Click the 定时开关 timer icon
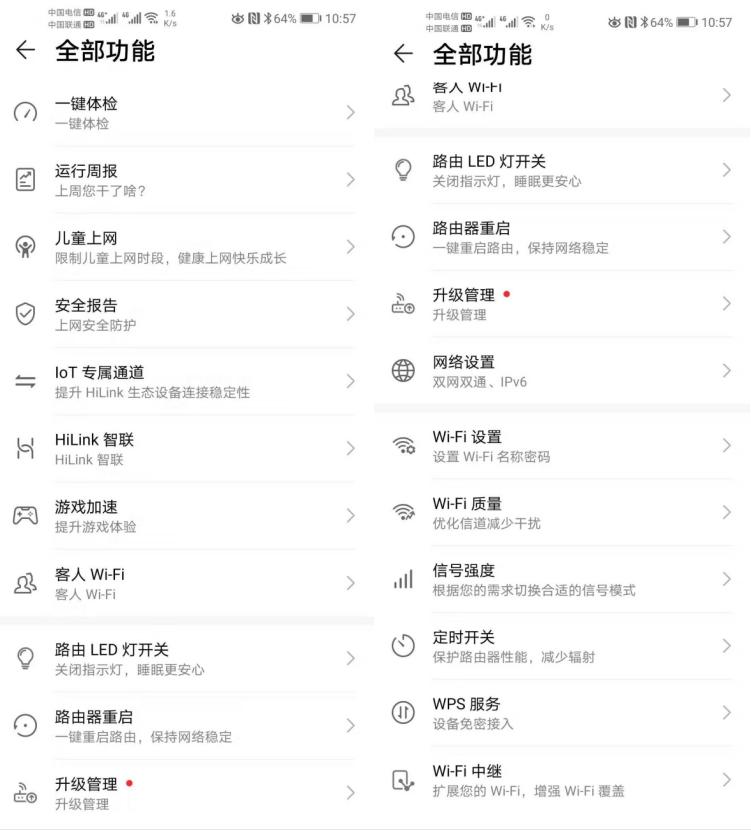 tap(402, 645)
